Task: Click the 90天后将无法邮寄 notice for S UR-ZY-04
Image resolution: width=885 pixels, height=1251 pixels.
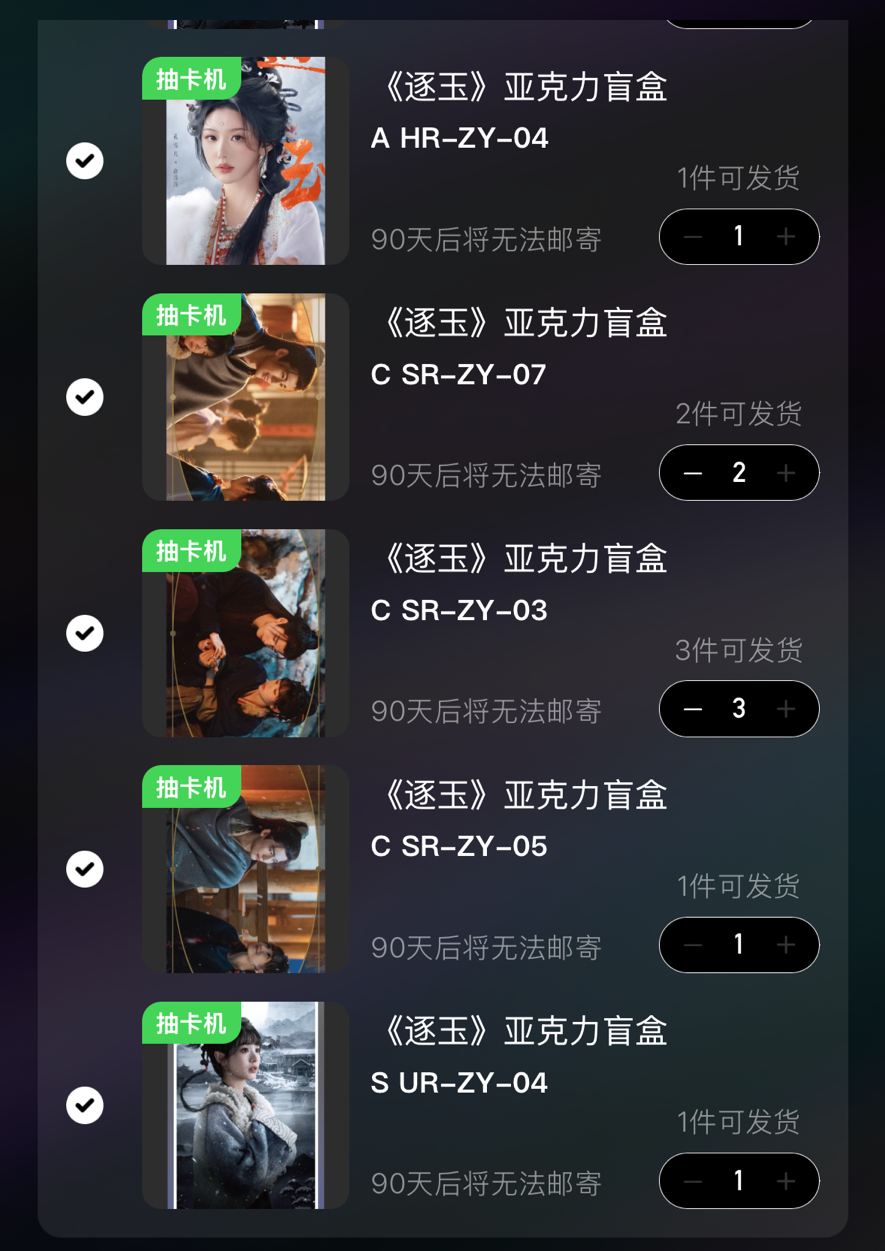Action: pos(485,1184)
